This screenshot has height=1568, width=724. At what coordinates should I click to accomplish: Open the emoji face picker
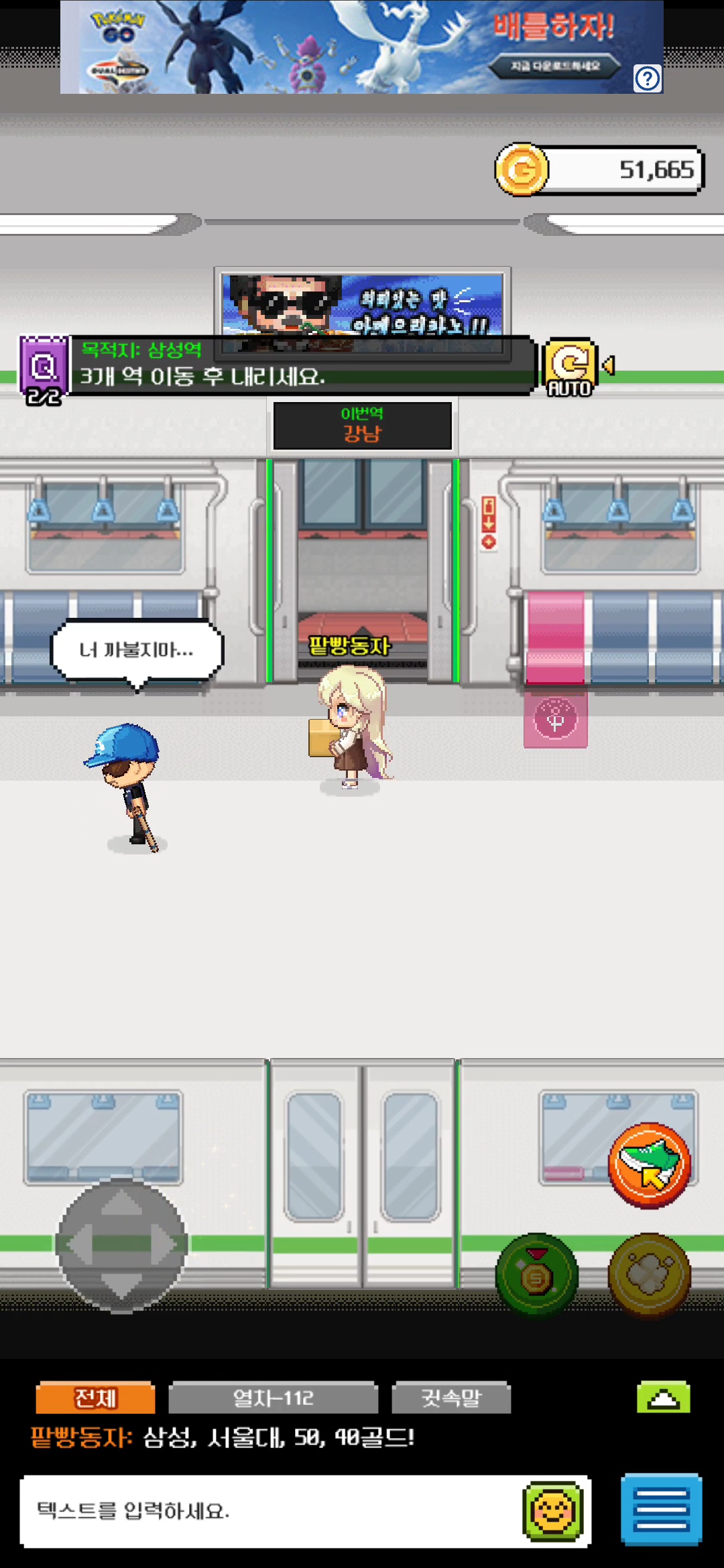(553, 1511)
